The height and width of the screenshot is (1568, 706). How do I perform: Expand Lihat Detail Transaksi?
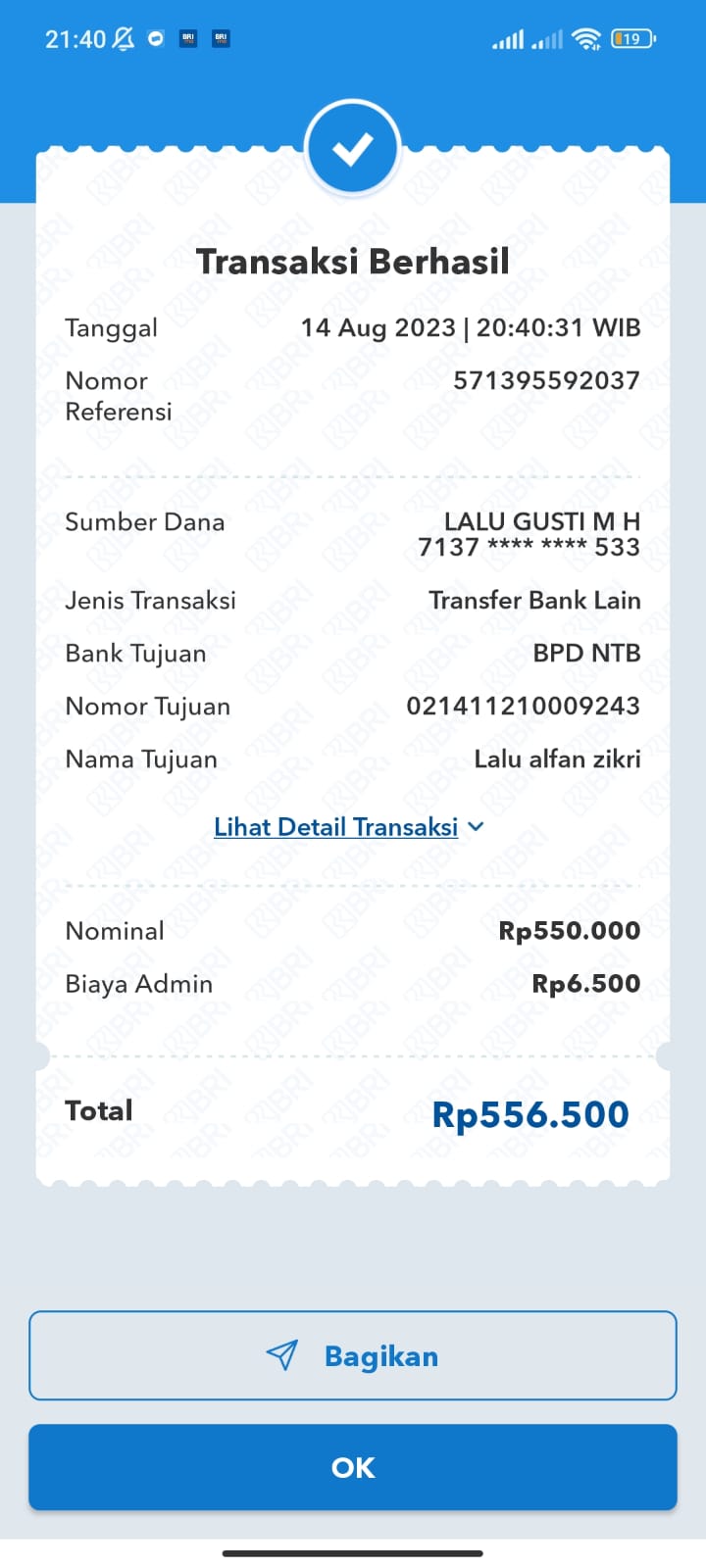coord(348,827)
